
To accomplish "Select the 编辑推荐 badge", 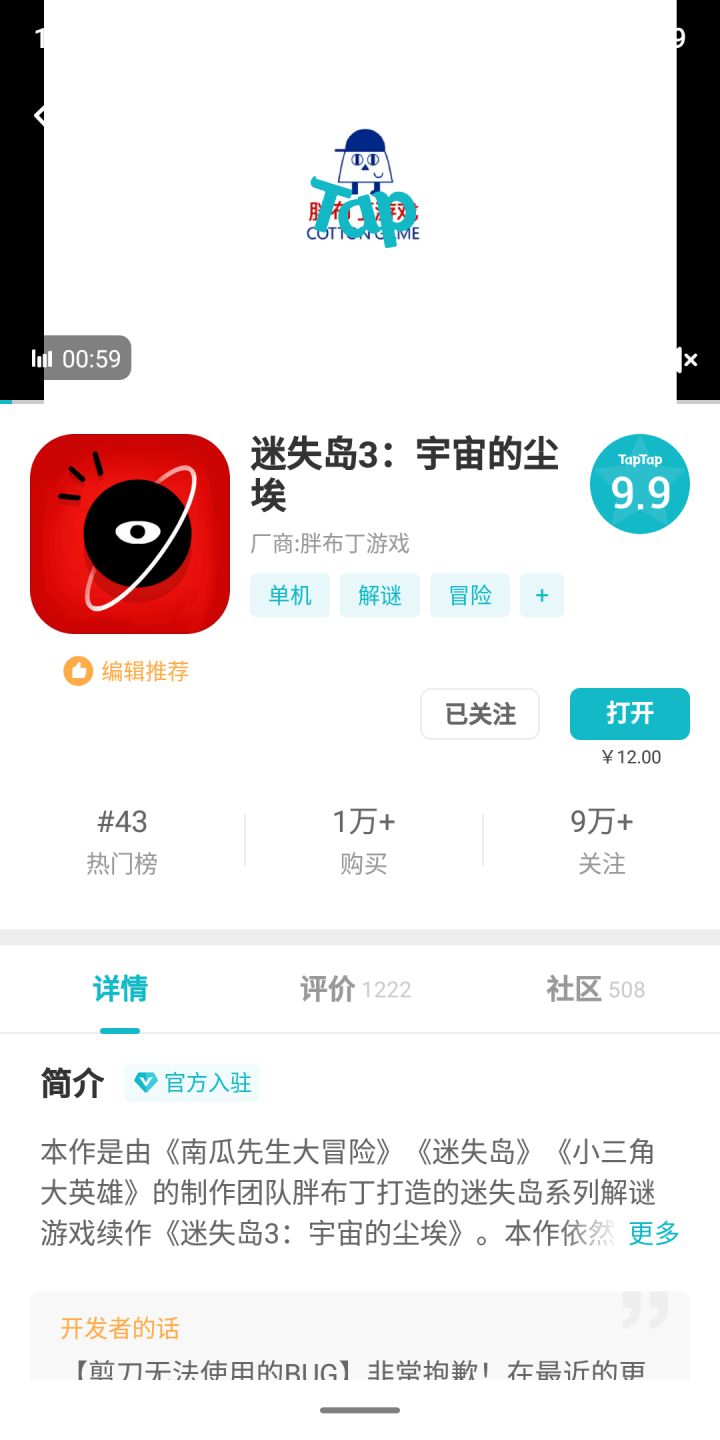I will pyautogui.click(x=126, y=672).
